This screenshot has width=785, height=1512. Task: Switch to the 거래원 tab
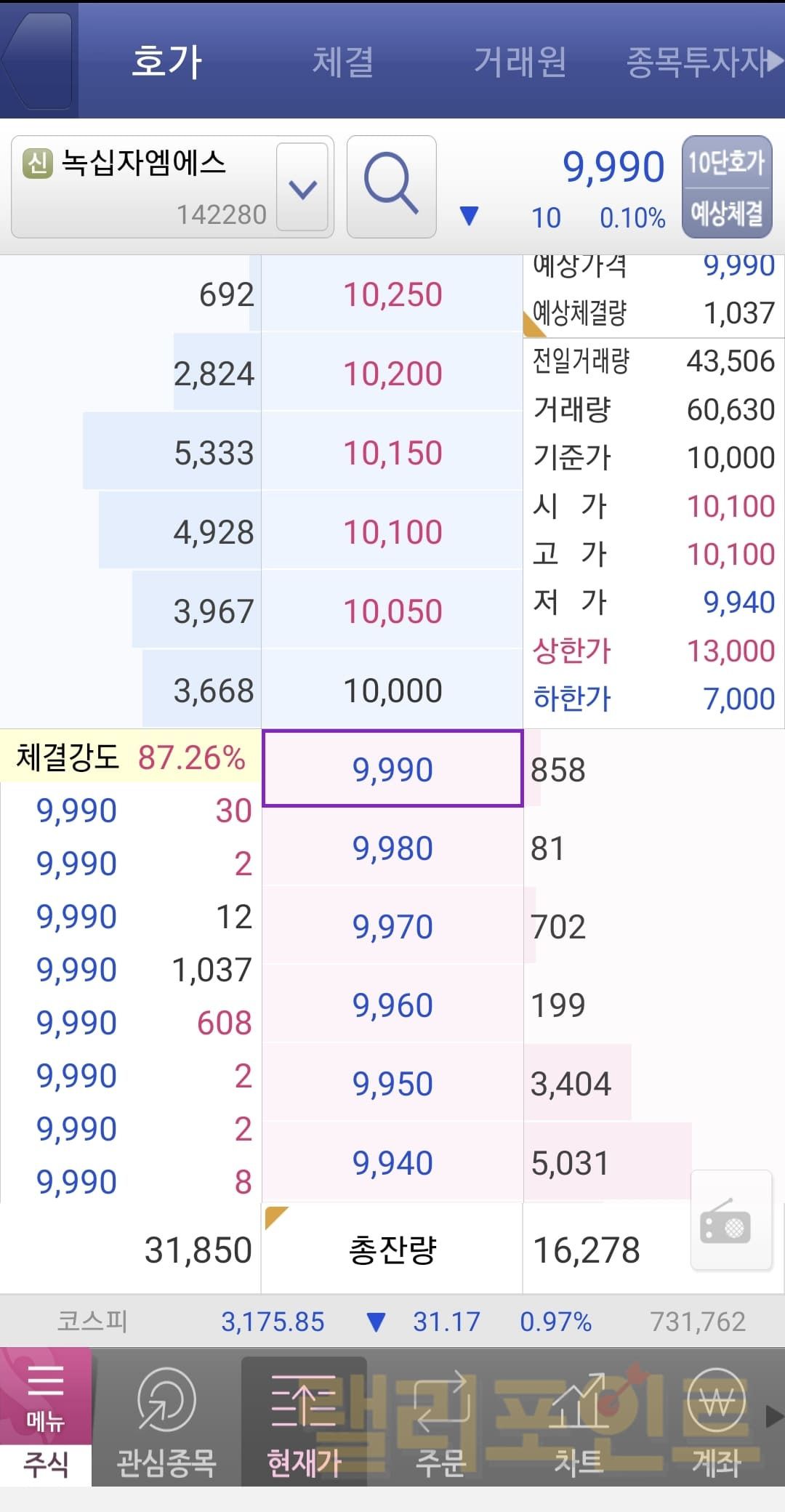pyautogui.click(x=520, y=61)
